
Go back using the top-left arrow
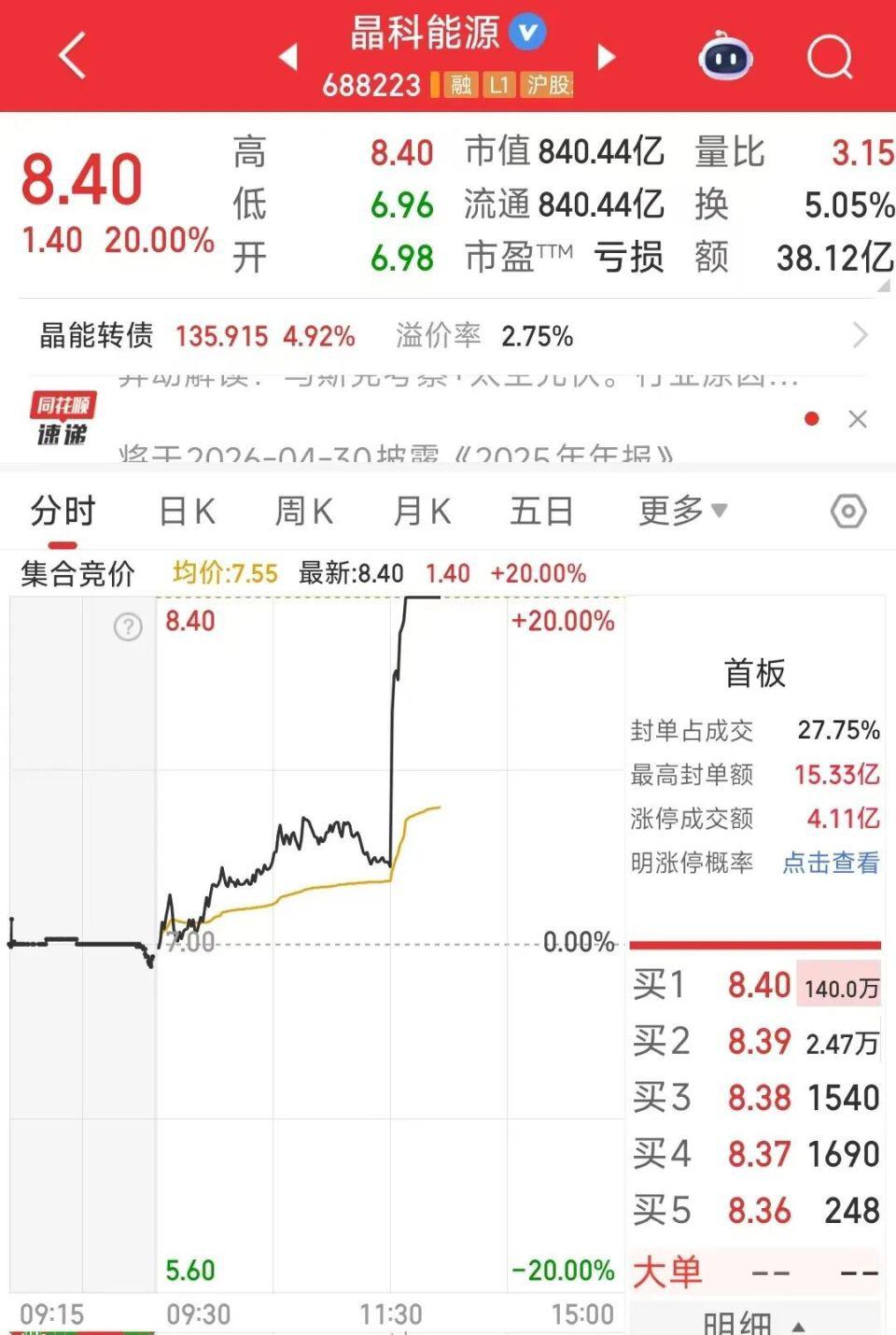(x=73, y=56)
